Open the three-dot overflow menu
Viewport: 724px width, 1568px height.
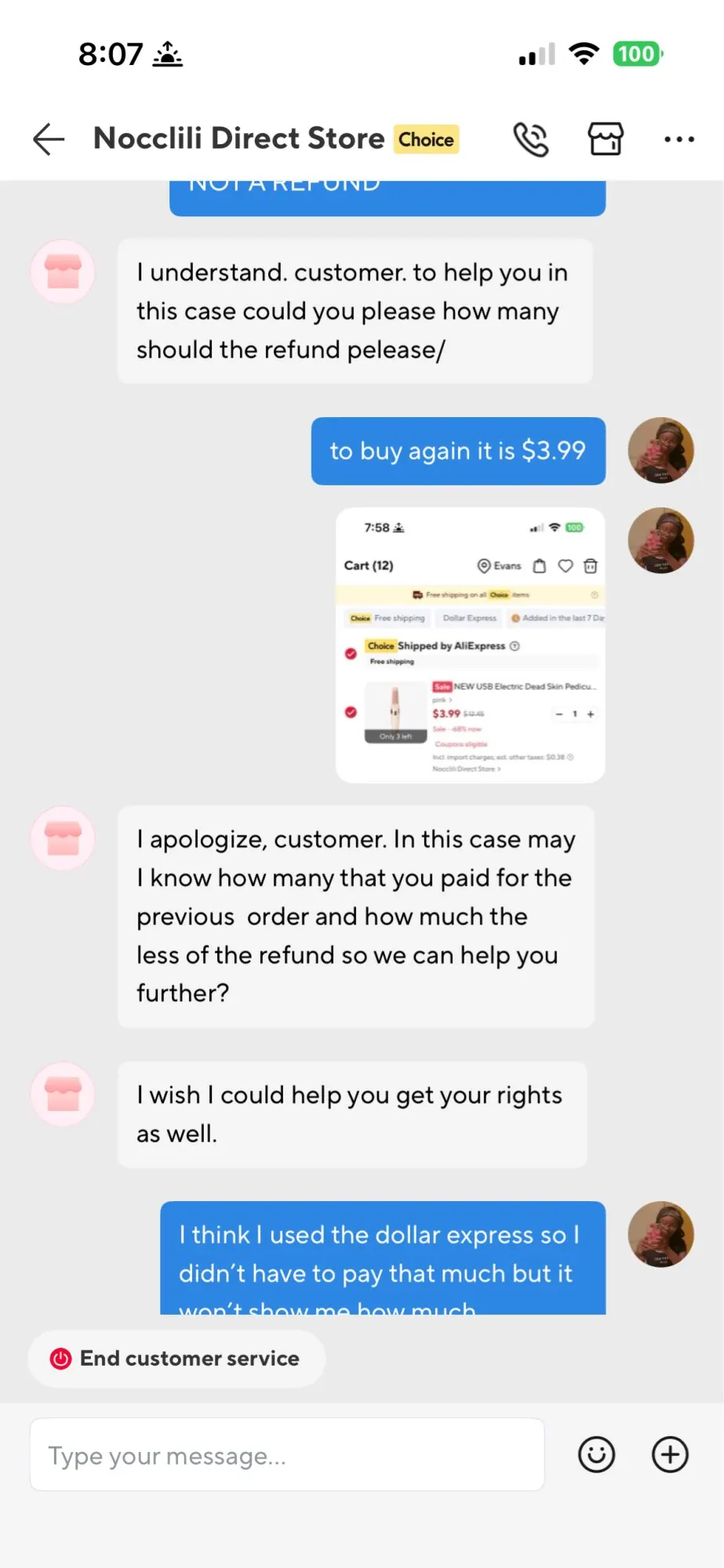tap(679, 140)
